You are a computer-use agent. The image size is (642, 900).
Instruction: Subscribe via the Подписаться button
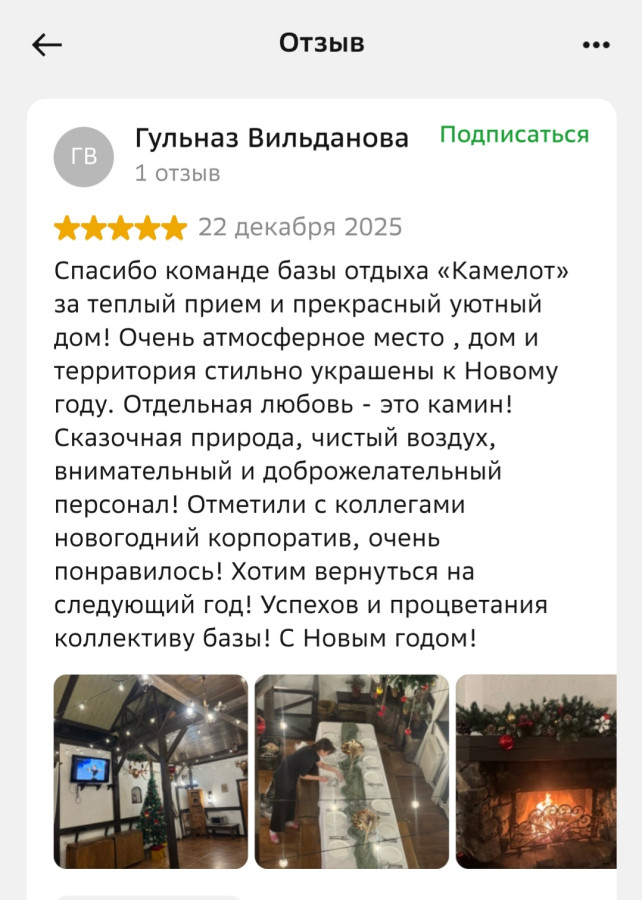pyautogui.click(x=514, y=135)
